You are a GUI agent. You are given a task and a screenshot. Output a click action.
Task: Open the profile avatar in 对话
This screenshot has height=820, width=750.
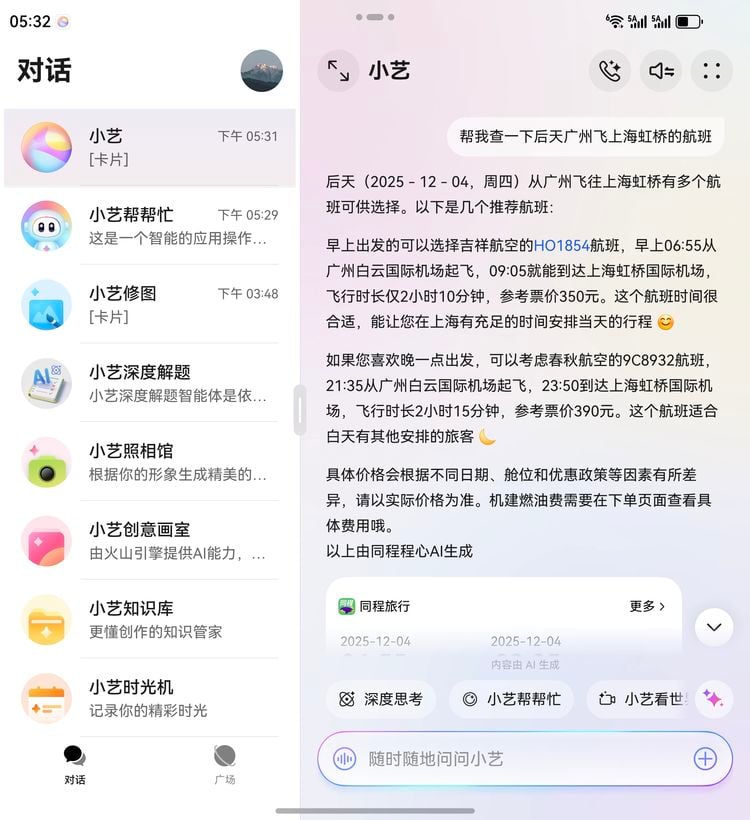click(262, 71)
